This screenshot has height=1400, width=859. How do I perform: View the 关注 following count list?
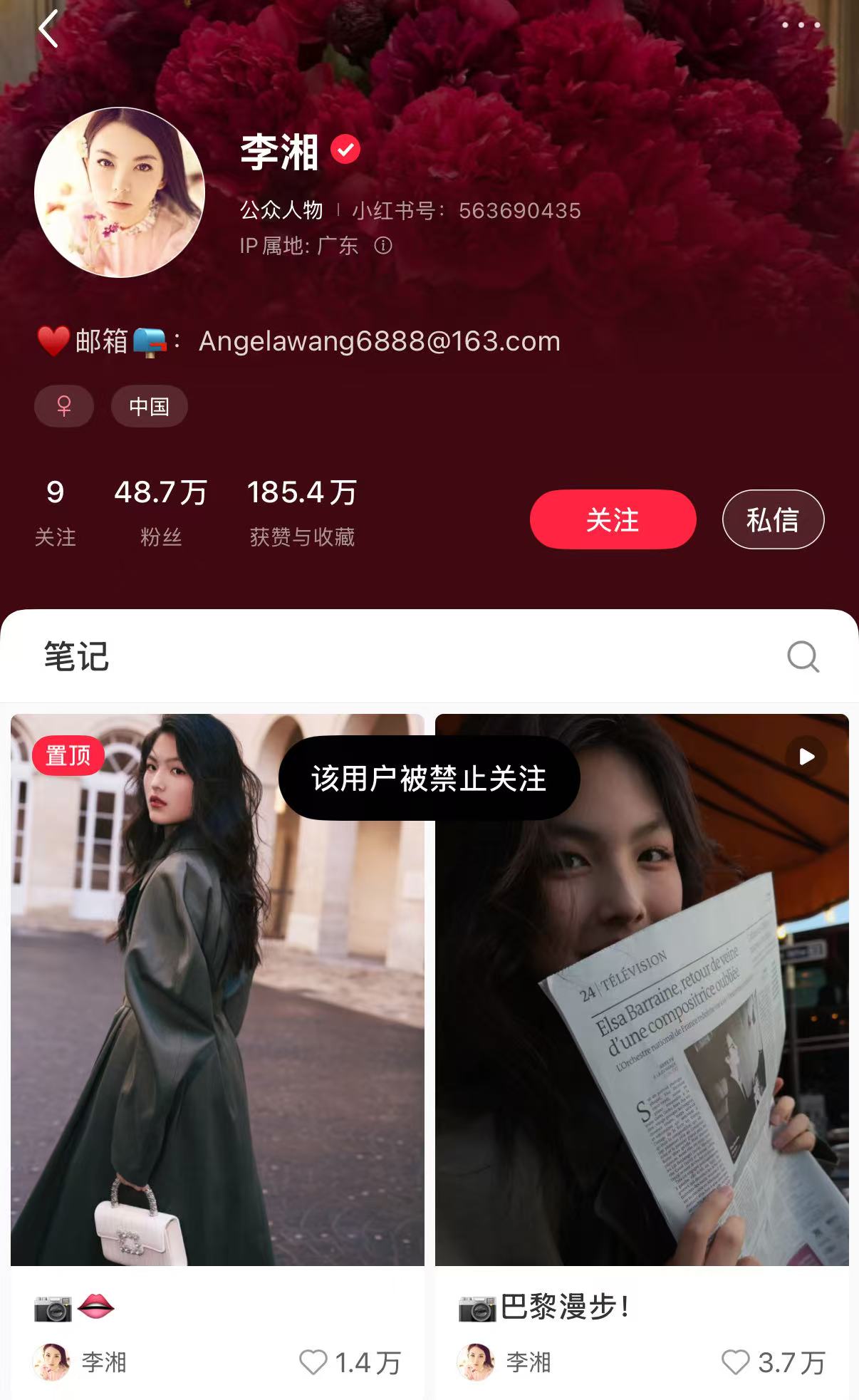point(56,509)
